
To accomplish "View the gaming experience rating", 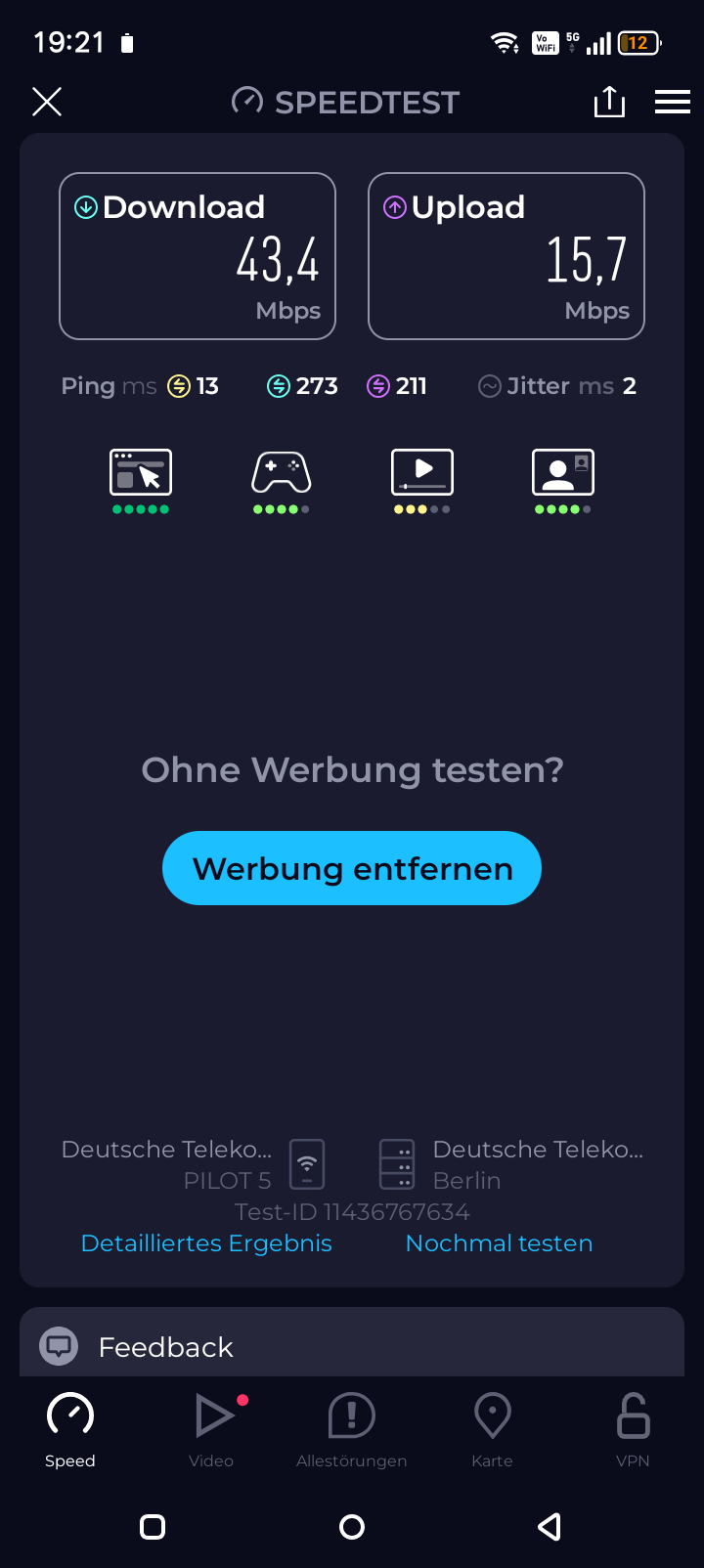I will pos(282,479).
